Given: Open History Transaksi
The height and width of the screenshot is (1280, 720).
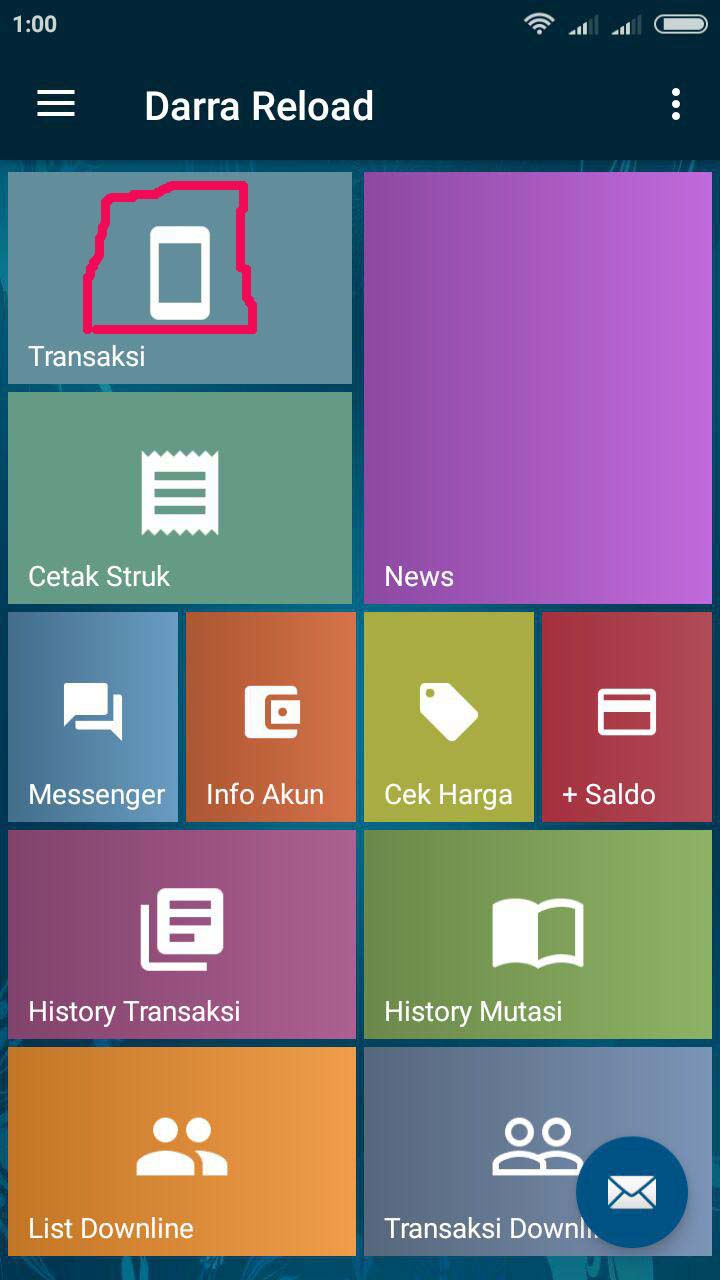Looking at the screenshot, I should click(182, 934).
